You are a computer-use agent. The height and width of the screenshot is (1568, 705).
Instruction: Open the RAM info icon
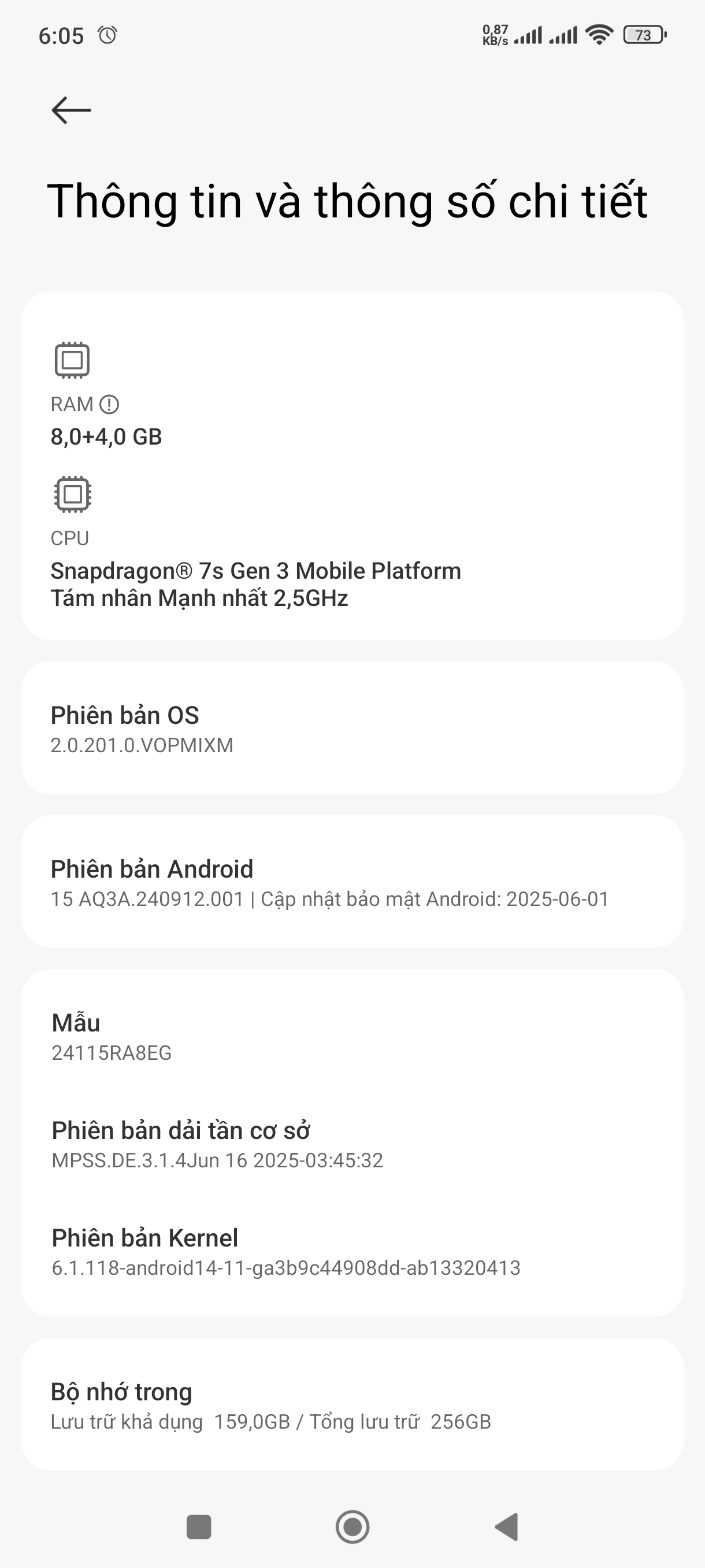point(109,404)
